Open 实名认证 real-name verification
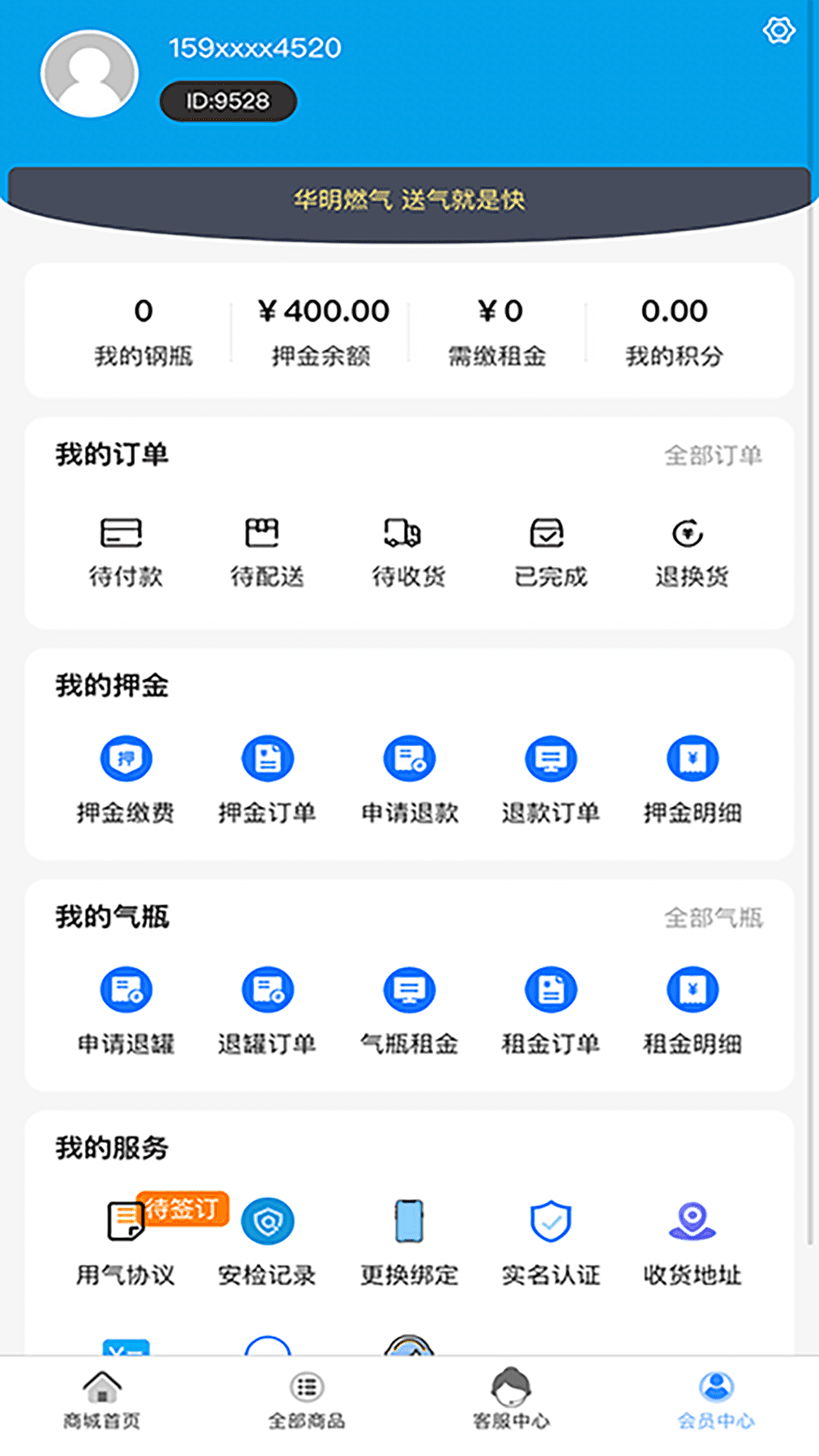 (551, 1236)
